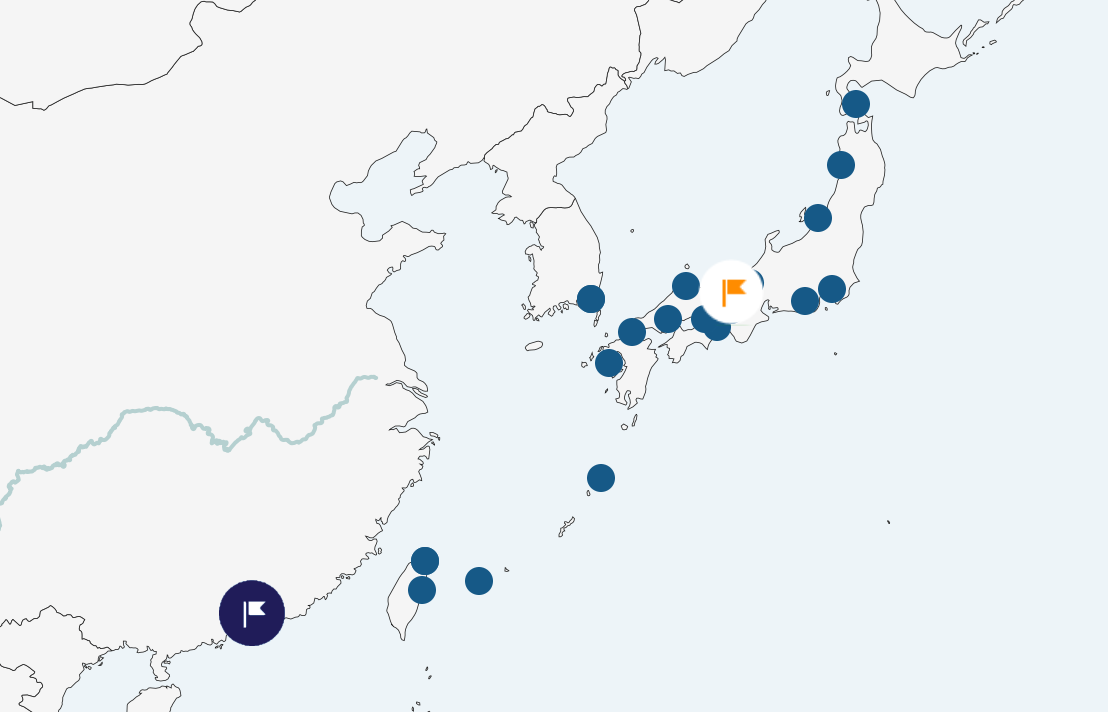This screenshot has height=712, width=1108.
Task: Select the dark navy flag on China's coast
Action: [x=252, y=612]
